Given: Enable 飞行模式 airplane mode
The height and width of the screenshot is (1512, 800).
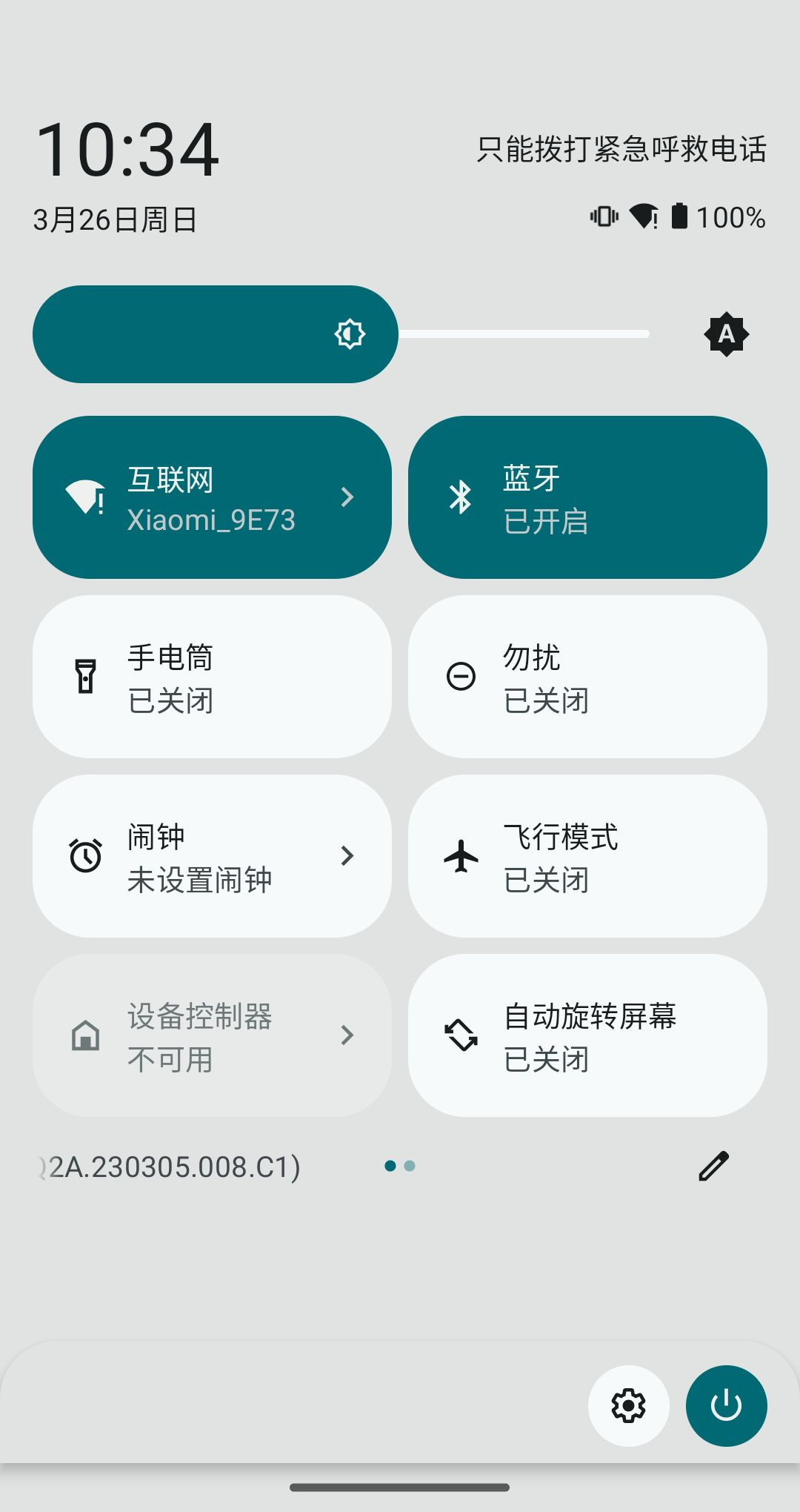Looking at the screenshot, I should click(587, 856).
